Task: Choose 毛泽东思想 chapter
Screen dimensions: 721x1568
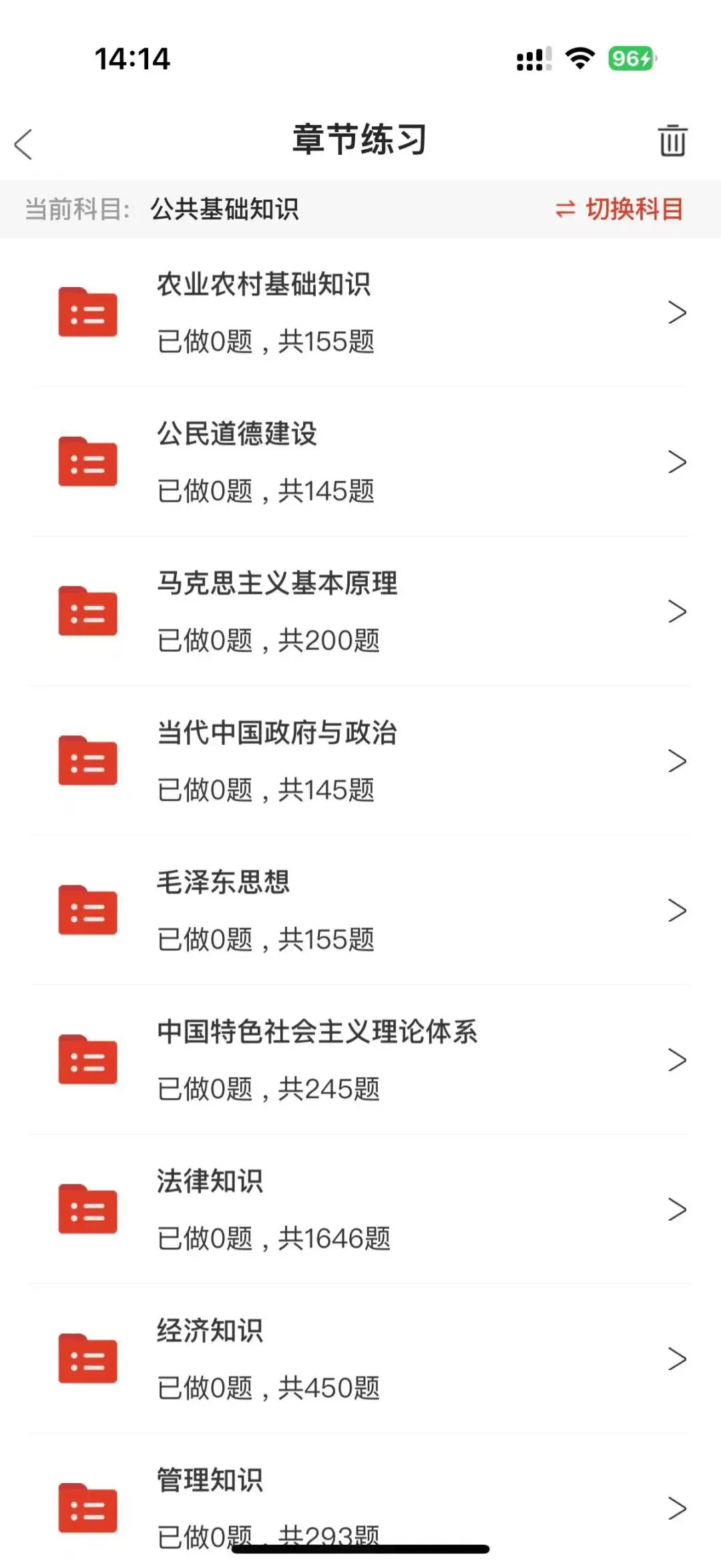Action: click(x=360, y=911)
